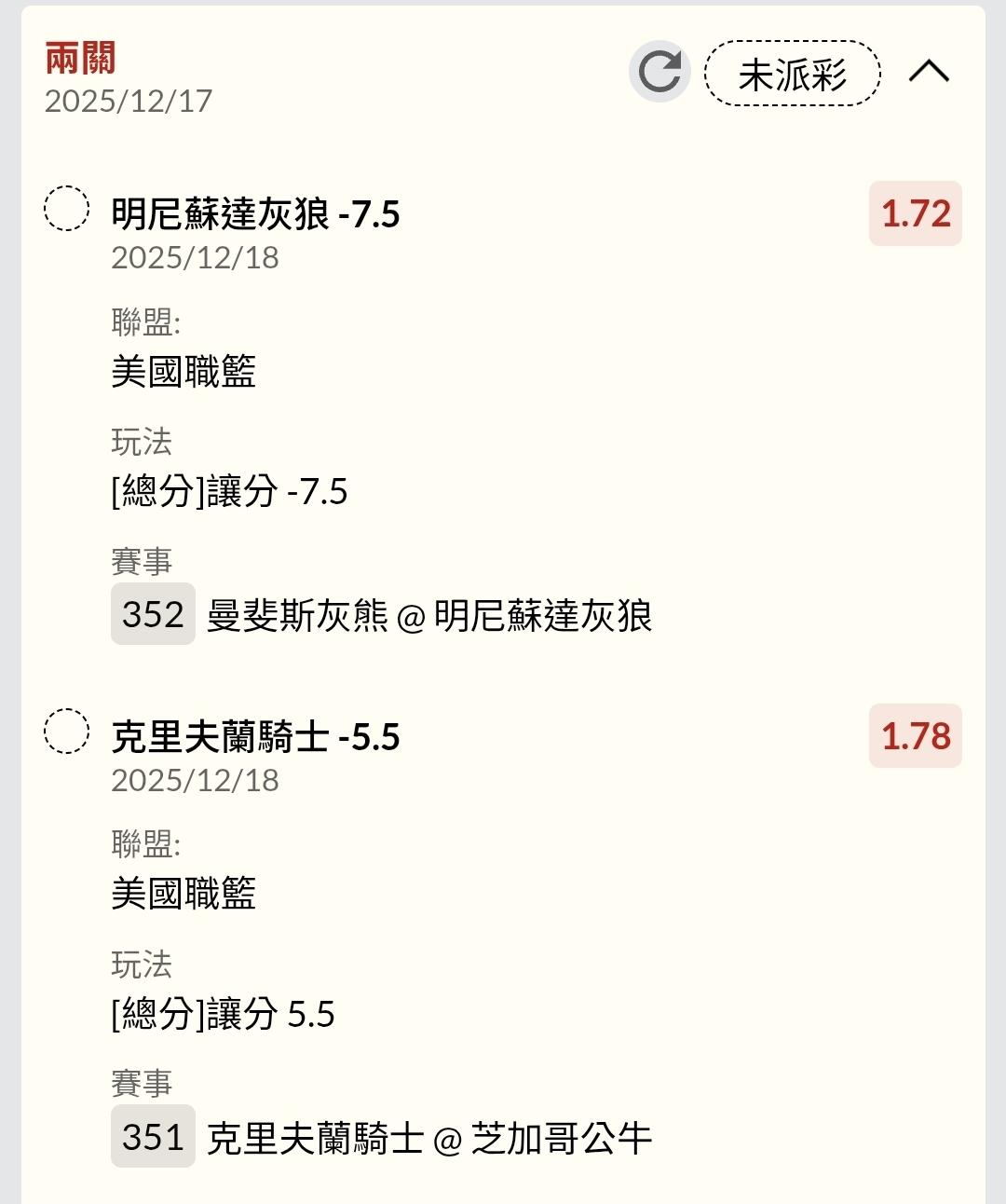The height and width of the screenshot is (1204, 1006).
Task: Refresh the 兩關 bet slip status
Action: click(659, 72)
